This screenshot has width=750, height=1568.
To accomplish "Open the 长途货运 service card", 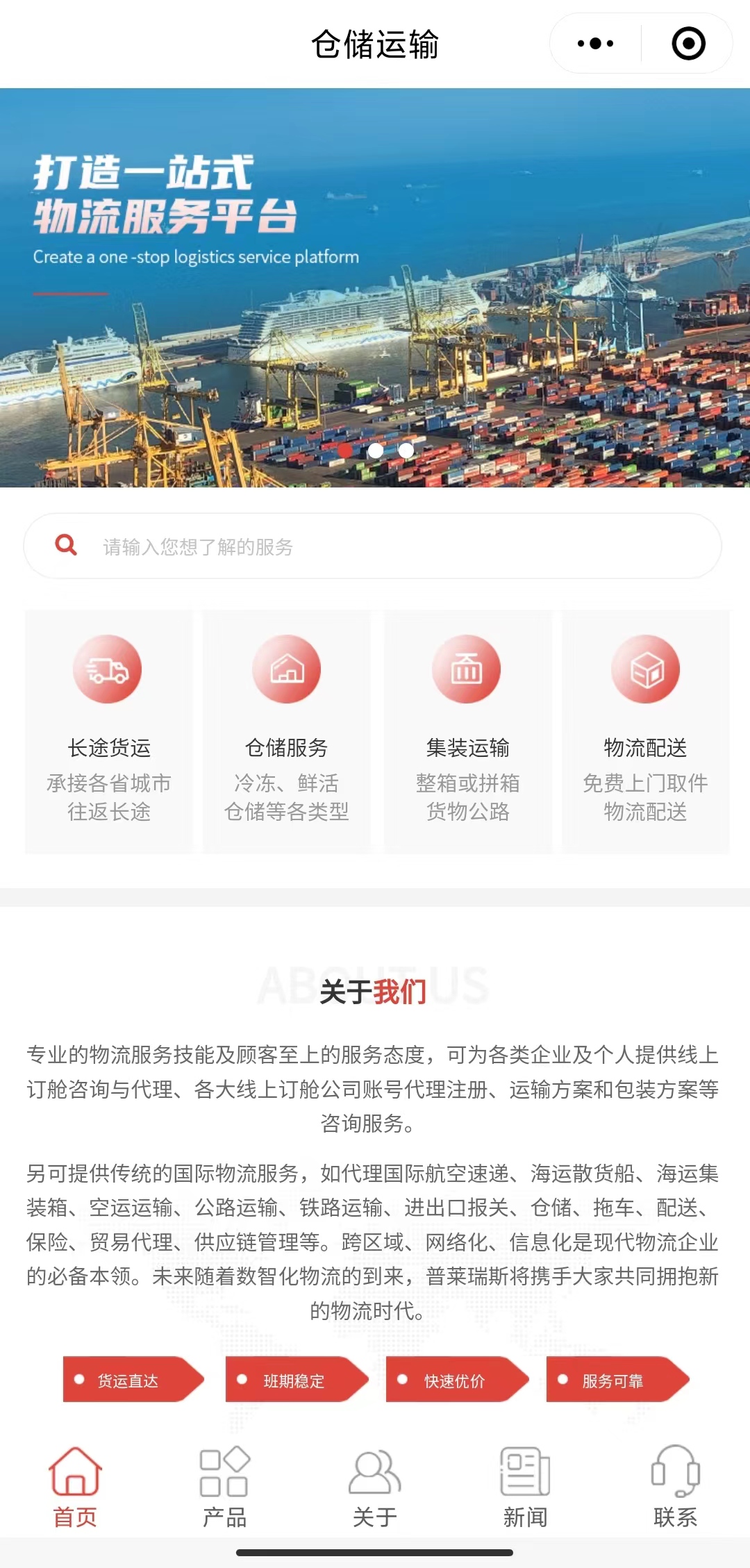I will point(109,731).
